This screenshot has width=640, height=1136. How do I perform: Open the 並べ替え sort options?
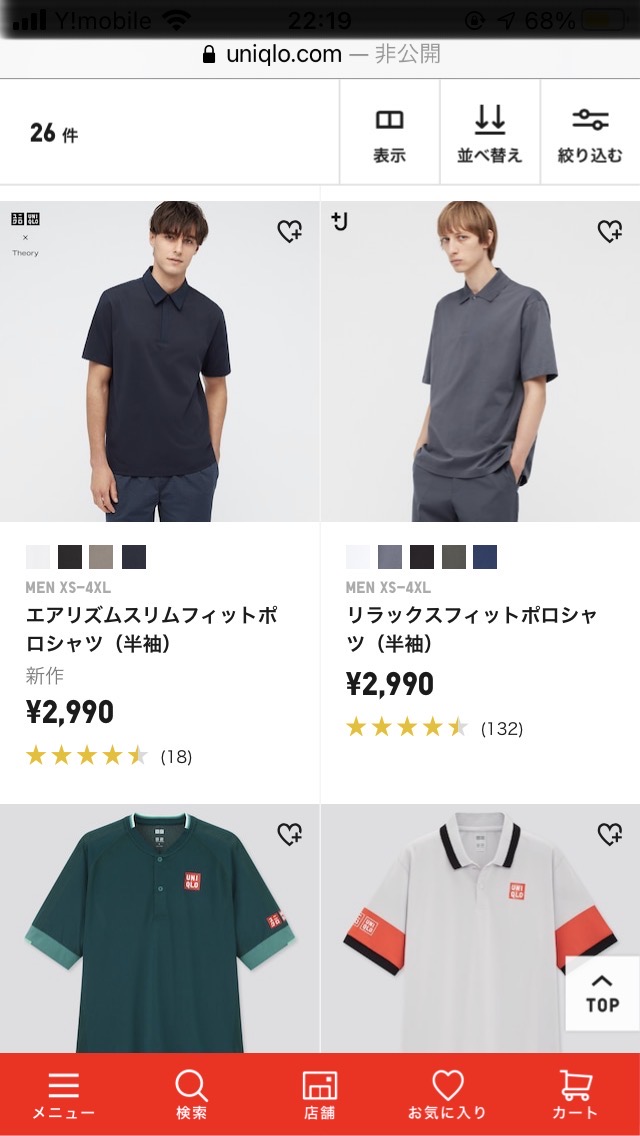489,133
